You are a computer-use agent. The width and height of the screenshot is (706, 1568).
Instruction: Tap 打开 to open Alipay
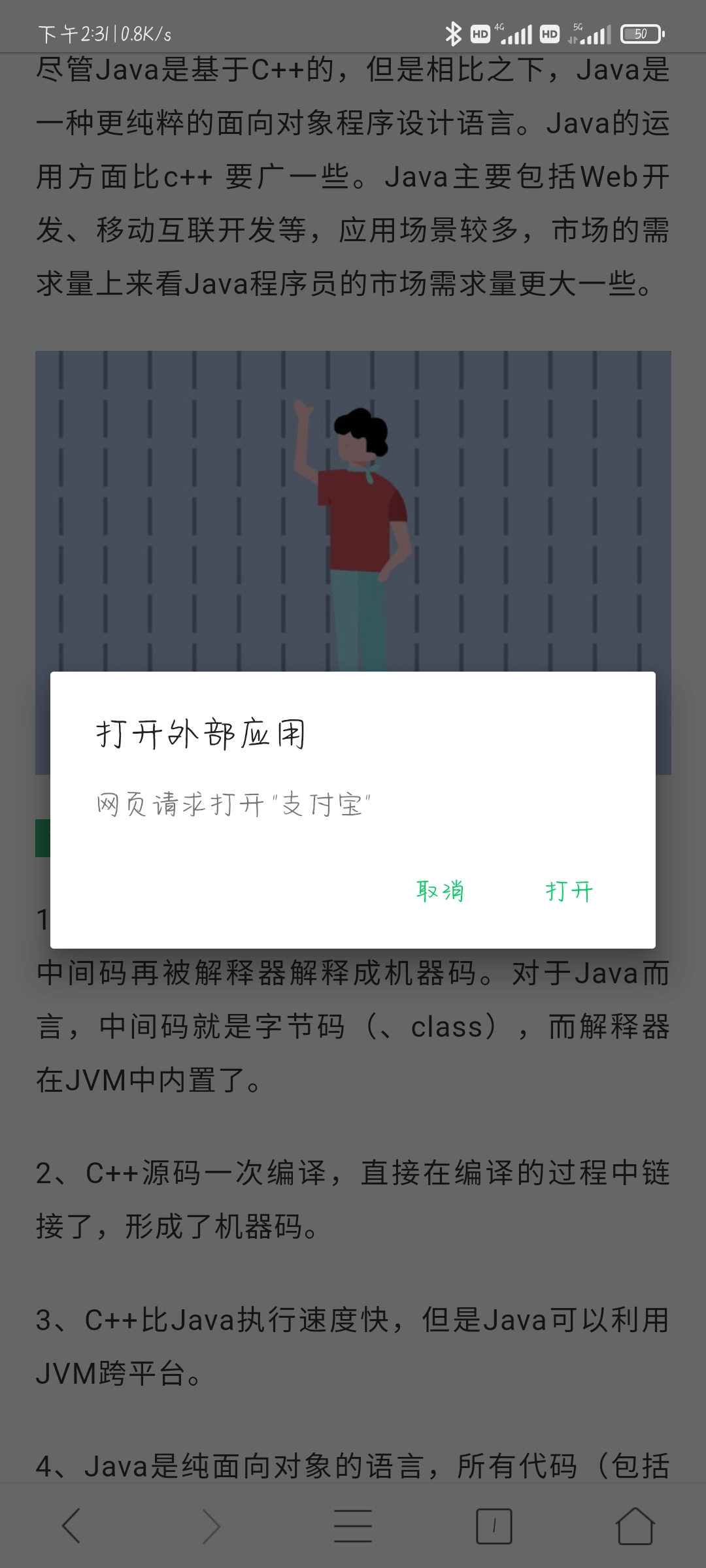point(569,891)
